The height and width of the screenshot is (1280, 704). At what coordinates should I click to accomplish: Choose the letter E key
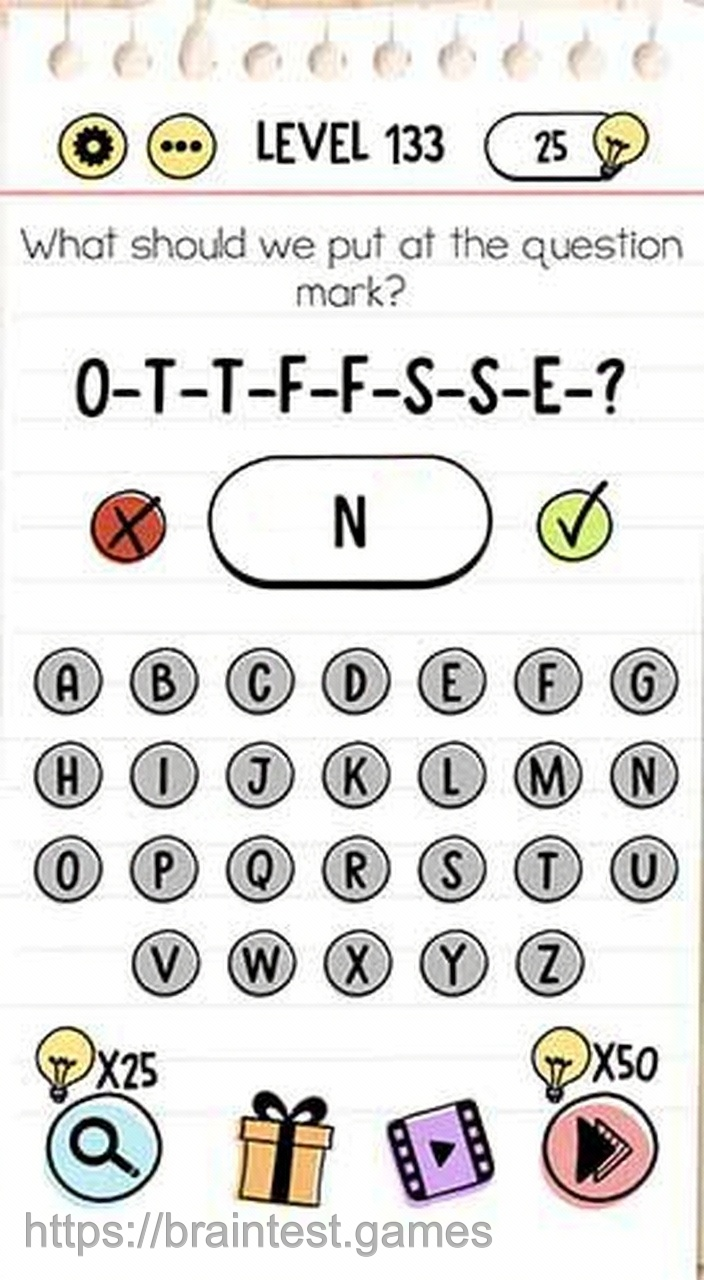pos(451,683)
